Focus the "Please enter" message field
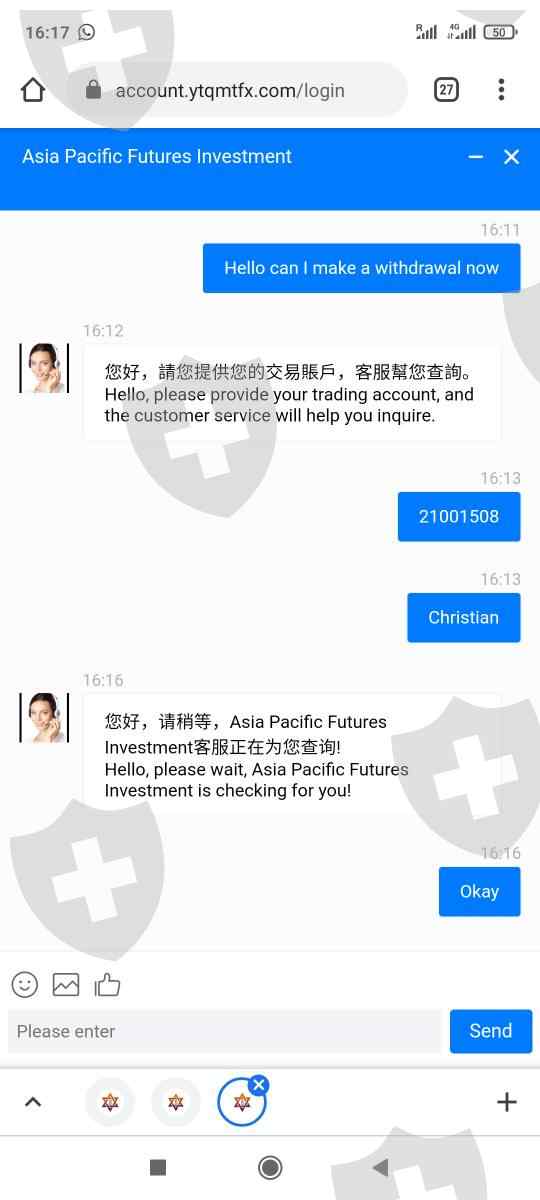 (225, 1031)
